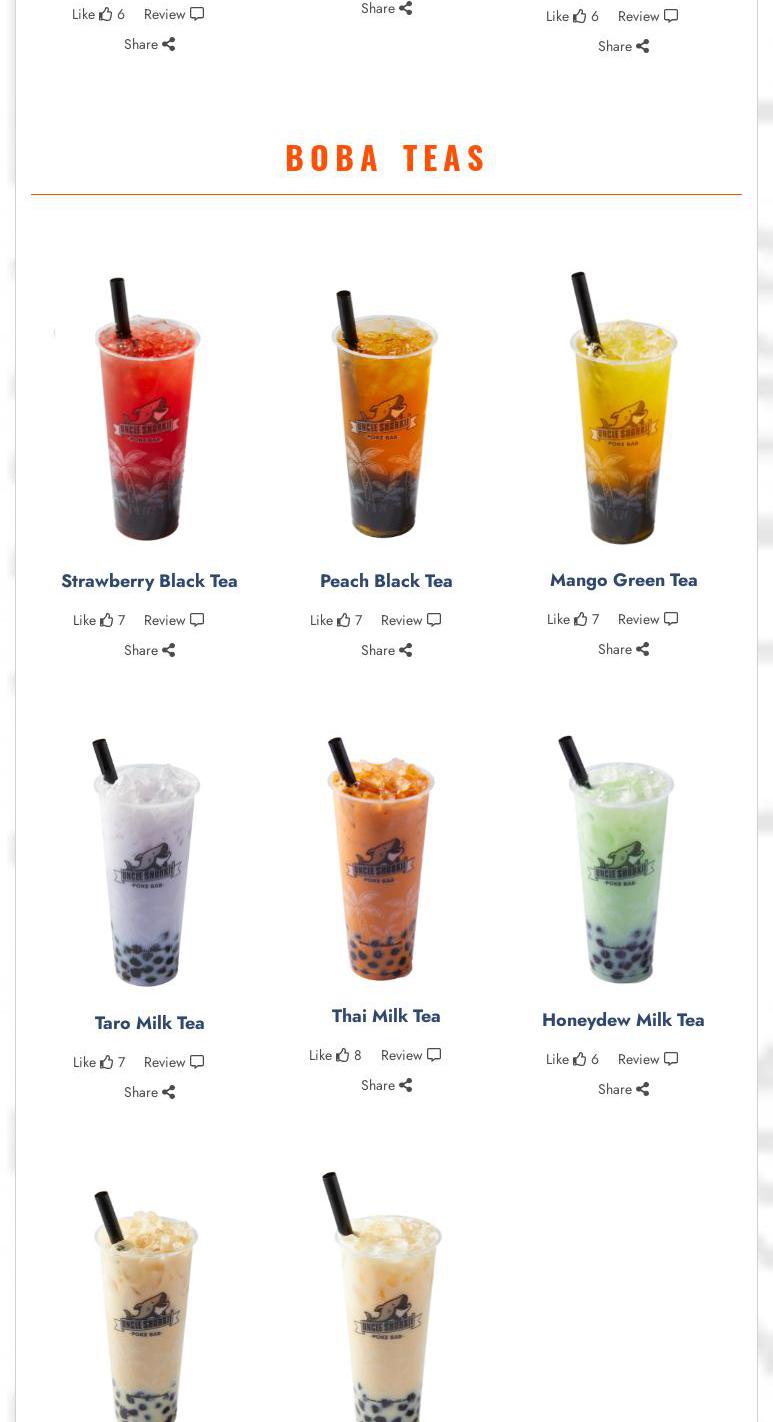773x1422 pixels.
Task: Share the Honeydew Milk Tea
Action: click(x=623, y=1089)
